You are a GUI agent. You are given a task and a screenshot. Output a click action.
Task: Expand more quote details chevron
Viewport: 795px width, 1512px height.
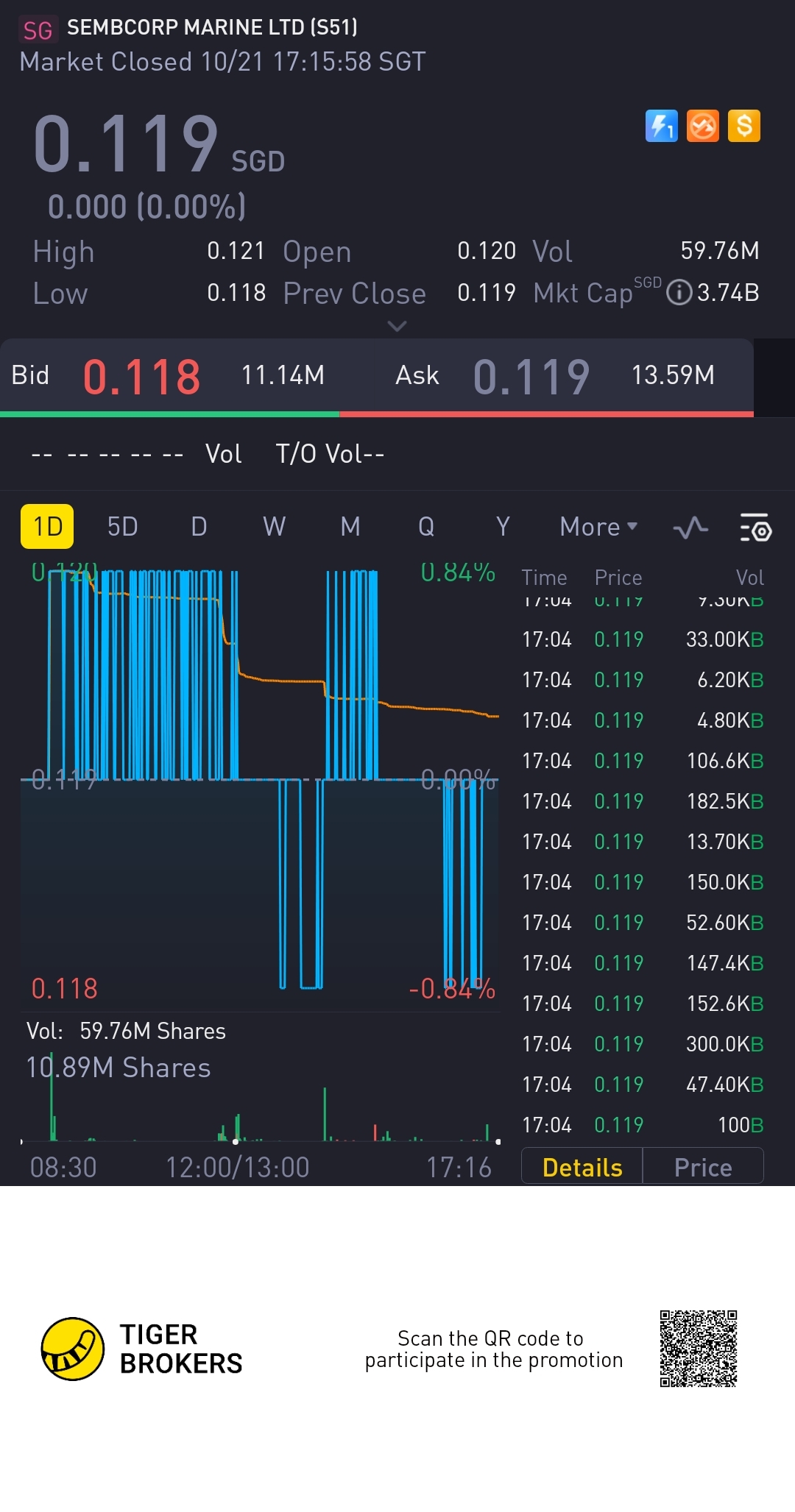(x=397, y=326)
